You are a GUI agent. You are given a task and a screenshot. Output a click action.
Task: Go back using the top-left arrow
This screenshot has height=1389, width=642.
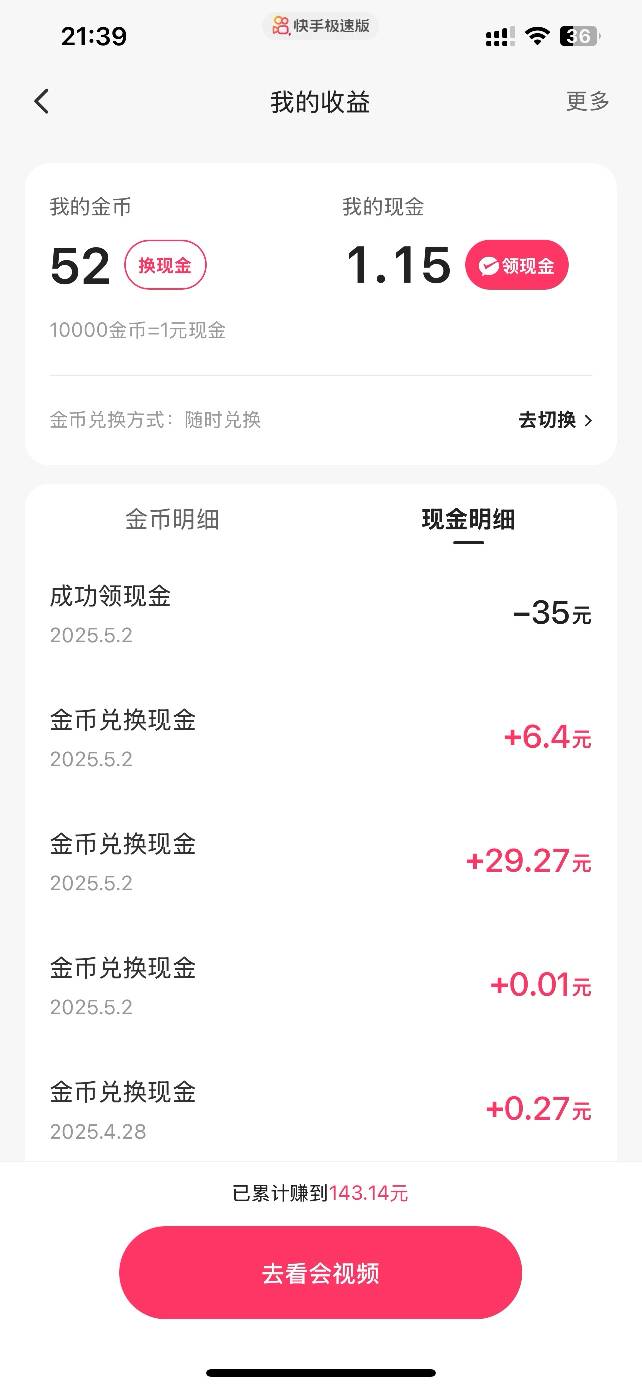tap(41, 101)
